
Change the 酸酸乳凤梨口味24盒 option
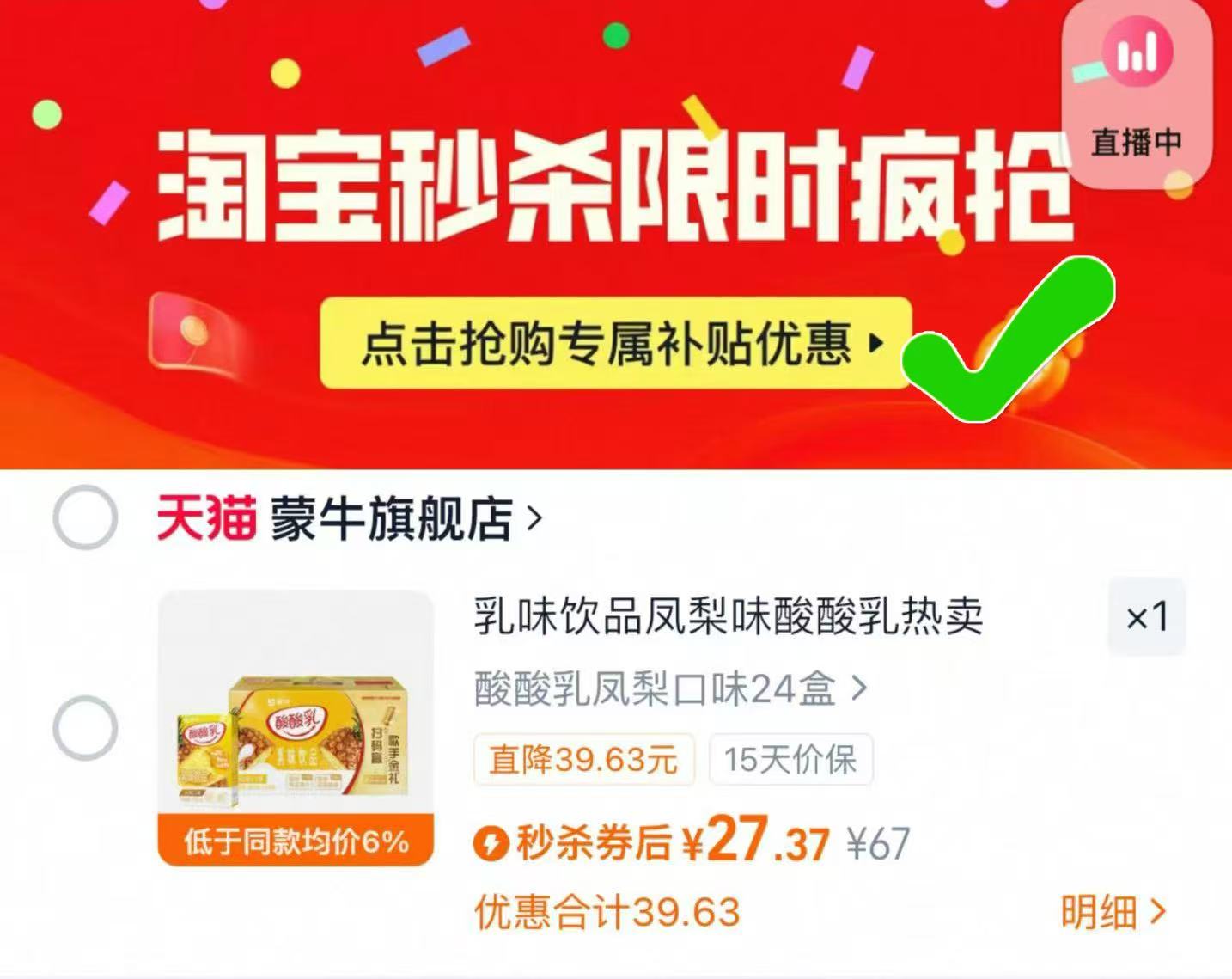click(x=670, y=688)
